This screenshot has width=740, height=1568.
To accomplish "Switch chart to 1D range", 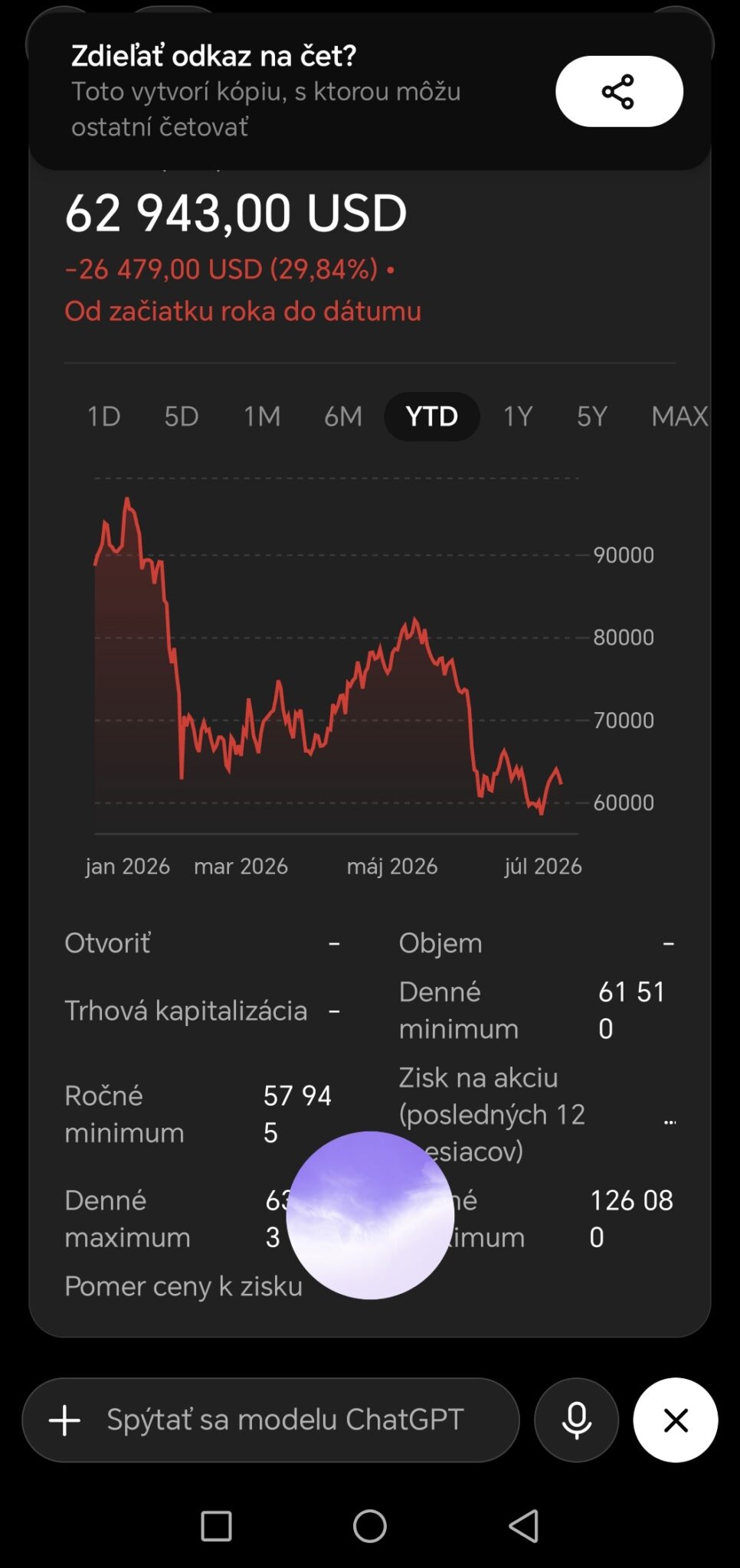I will pos(103,416).
